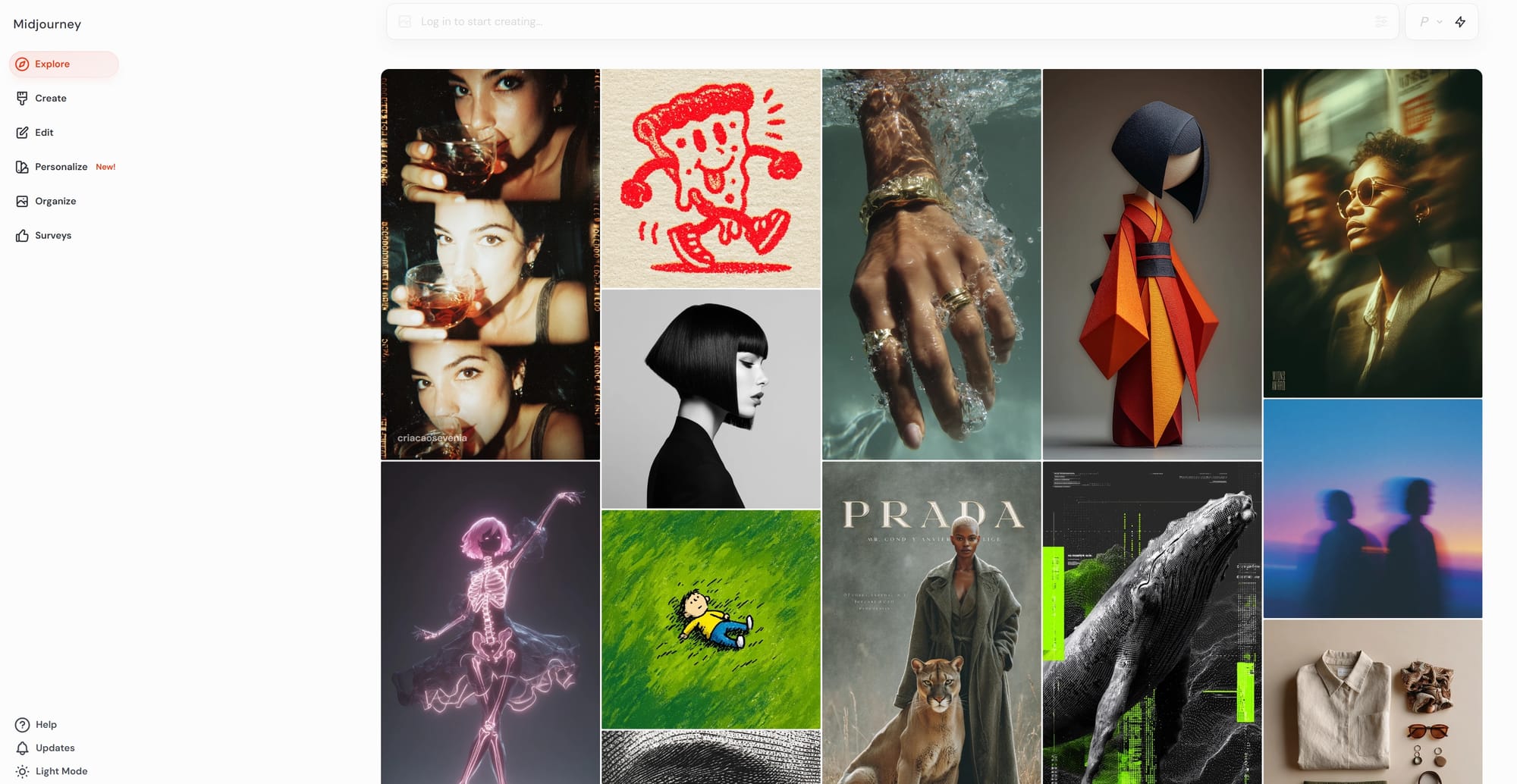The height and width of the screenshot is (784, 1517).
Task: Expand the P personalization dropdown
Action: 1430,22
